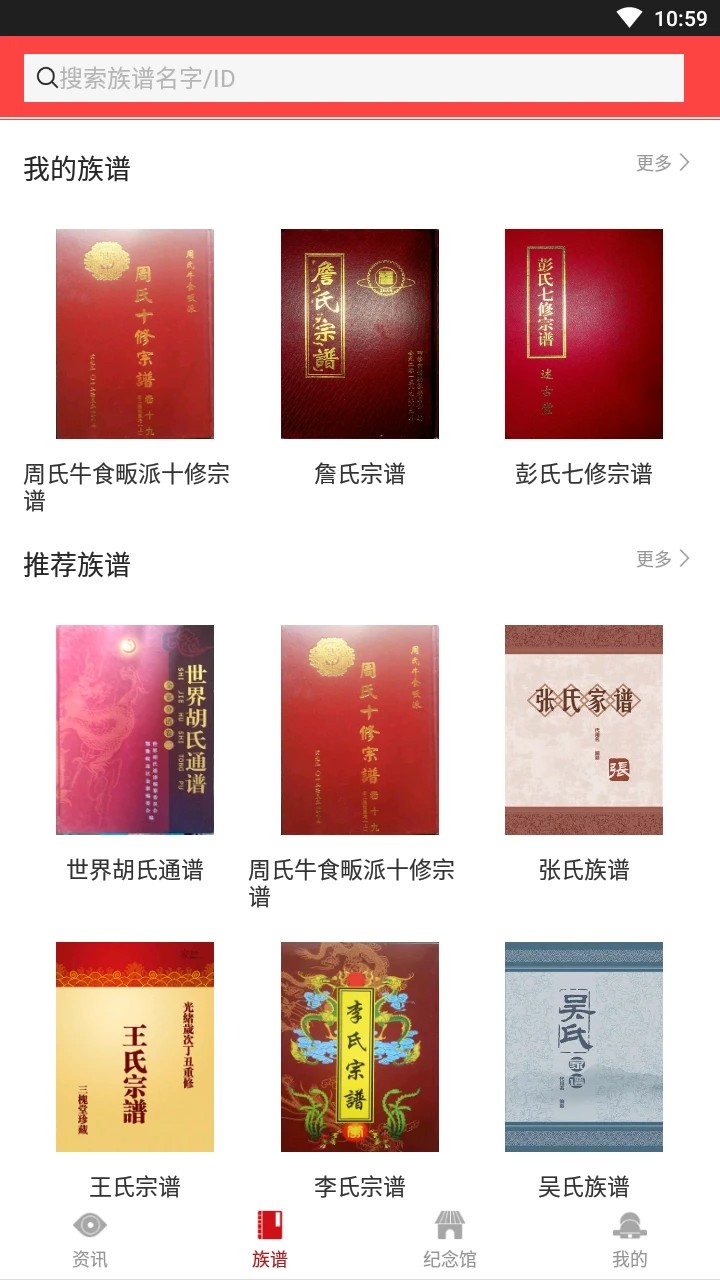Open 更多 next to 推荐族谱
The height and width of the screenshot is (1280, 720).
click(x=663, y=559)
